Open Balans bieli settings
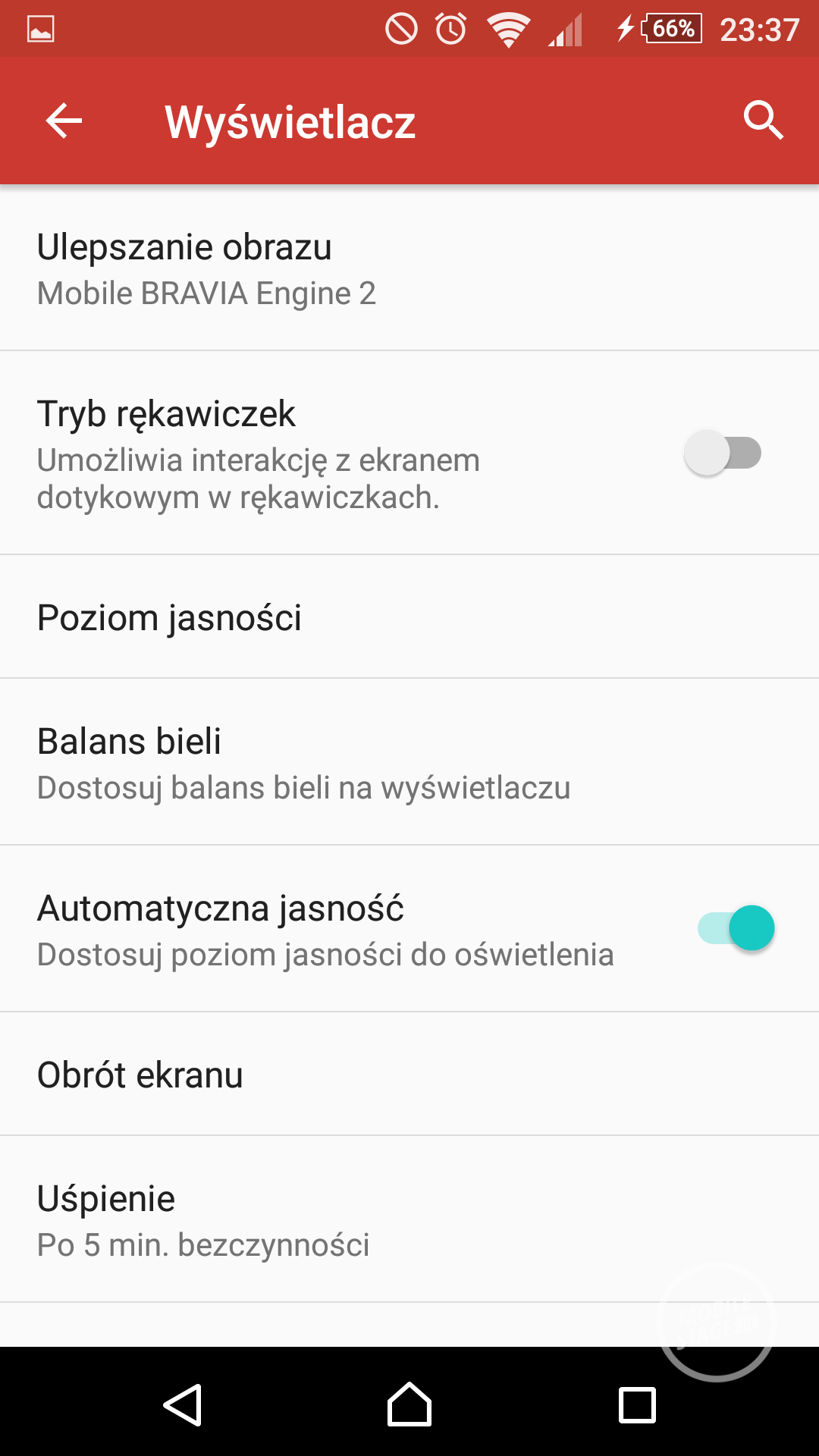Viewport: 819px width, 1456px height. click(409, 763)
